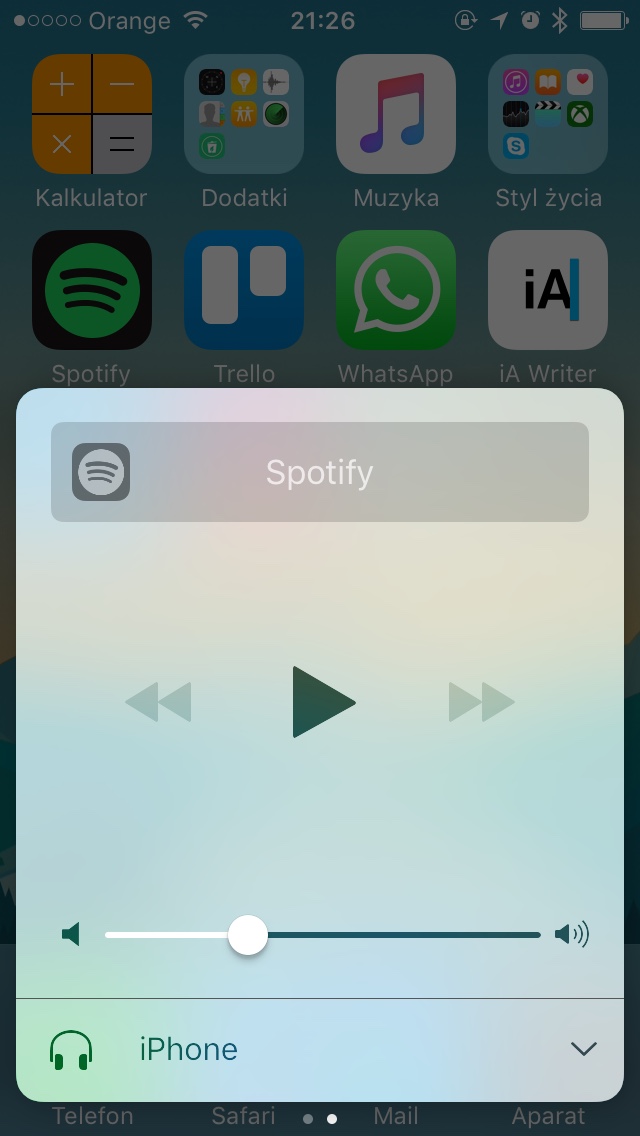Start playback with the play button

pyautogui.click(x=323, y=702)
